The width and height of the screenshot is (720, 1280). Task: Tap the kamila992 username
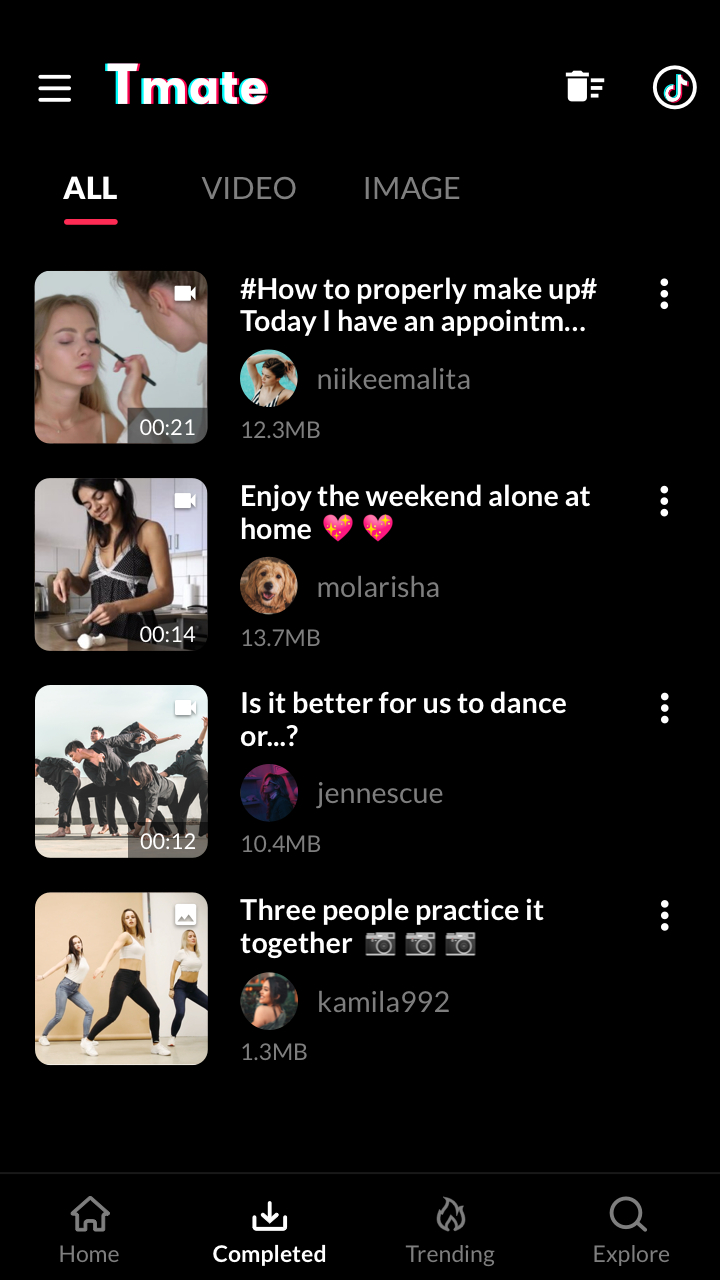click(x=383, y=1001)
